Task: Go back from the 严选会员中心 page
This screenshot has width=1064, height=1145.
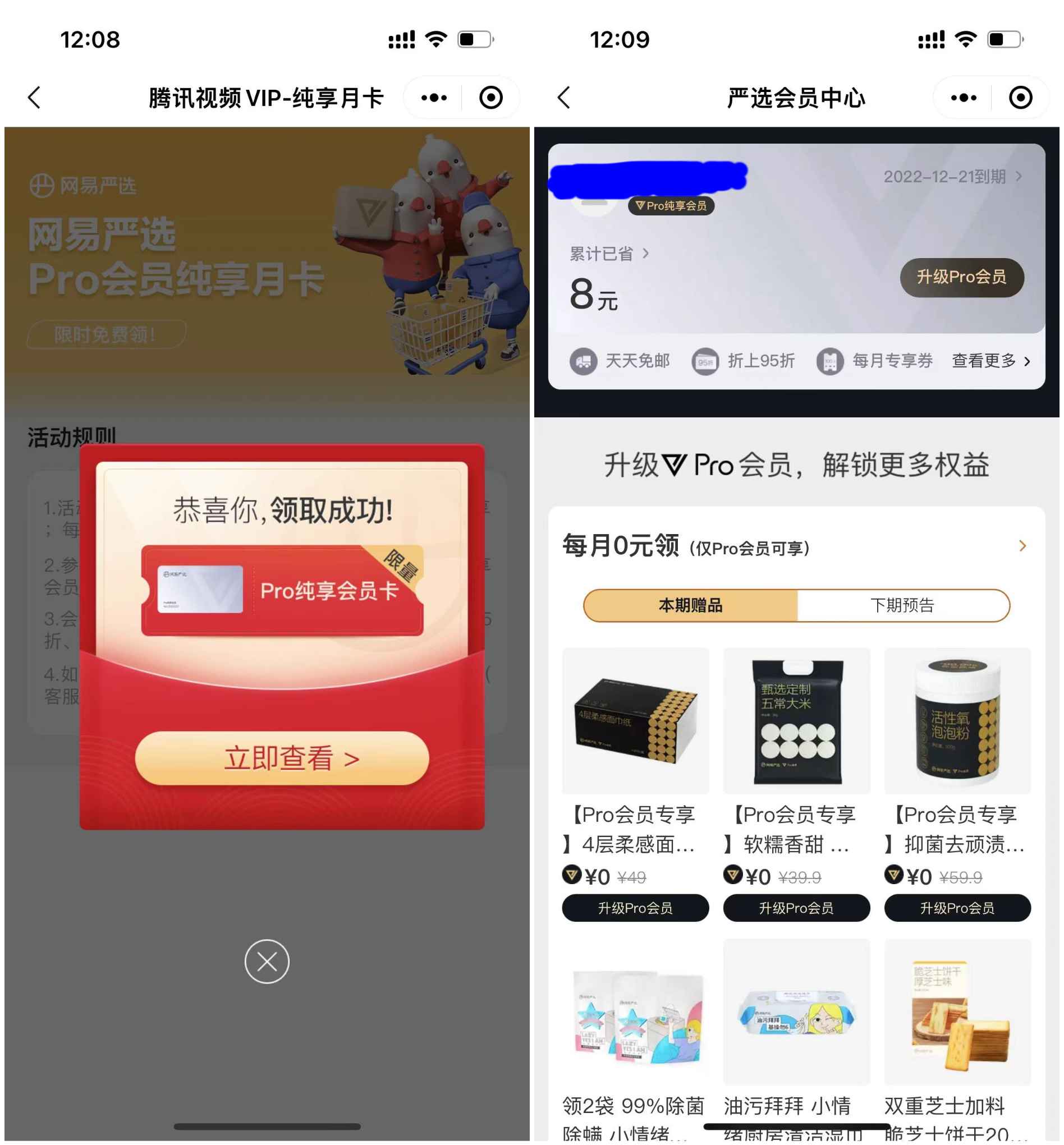Action: click(563, 97)
